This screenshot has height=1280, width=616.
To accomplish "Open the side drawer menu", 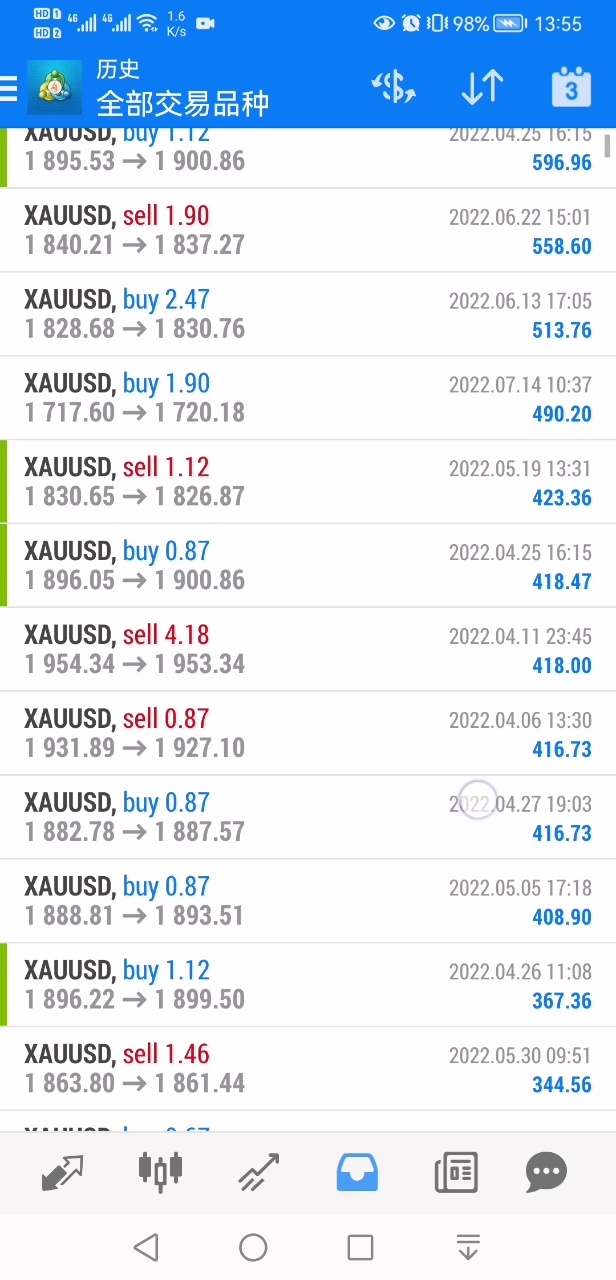I will (10, 89).
